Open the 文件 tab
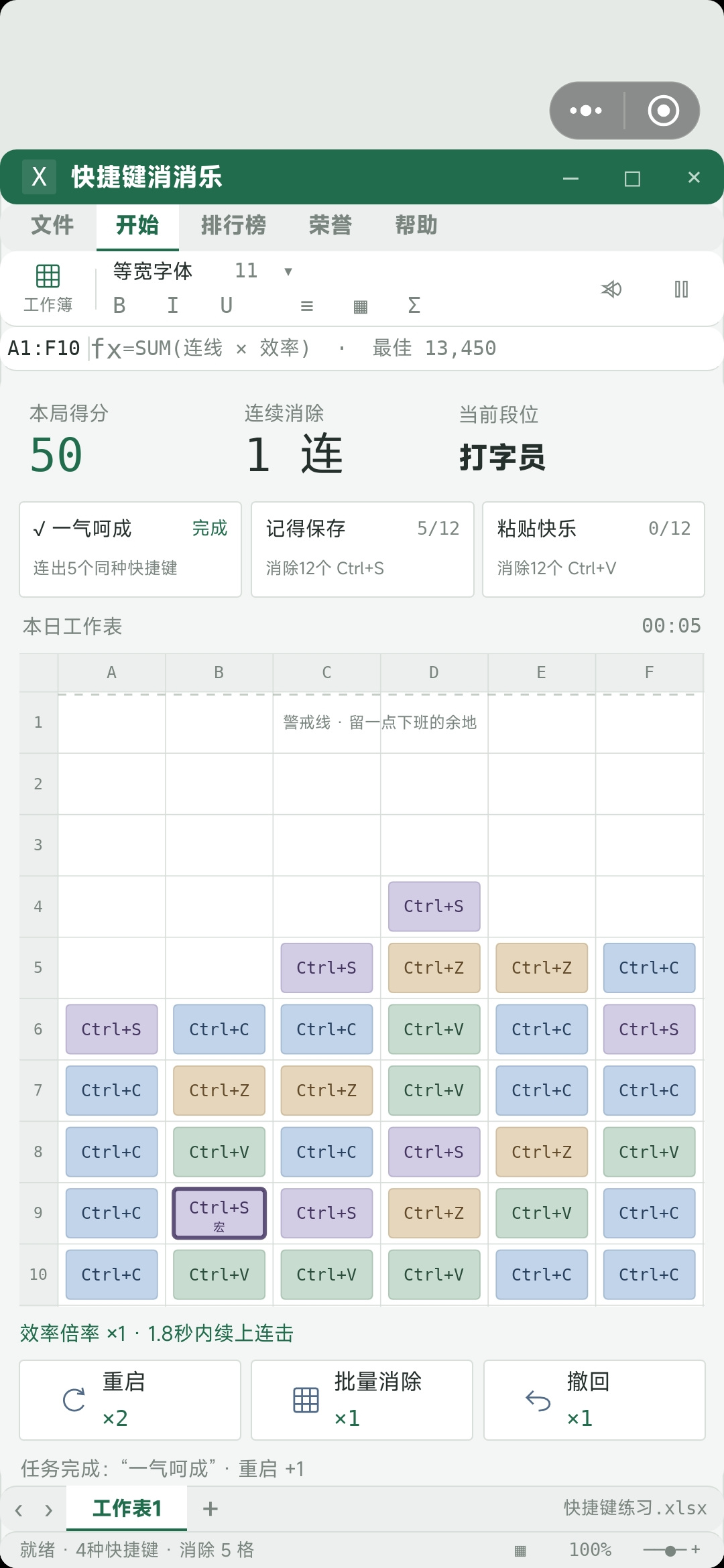Image resolution: width=724 pixels, height=1568 pixels. pyautogui.click(x=52, y=225)
